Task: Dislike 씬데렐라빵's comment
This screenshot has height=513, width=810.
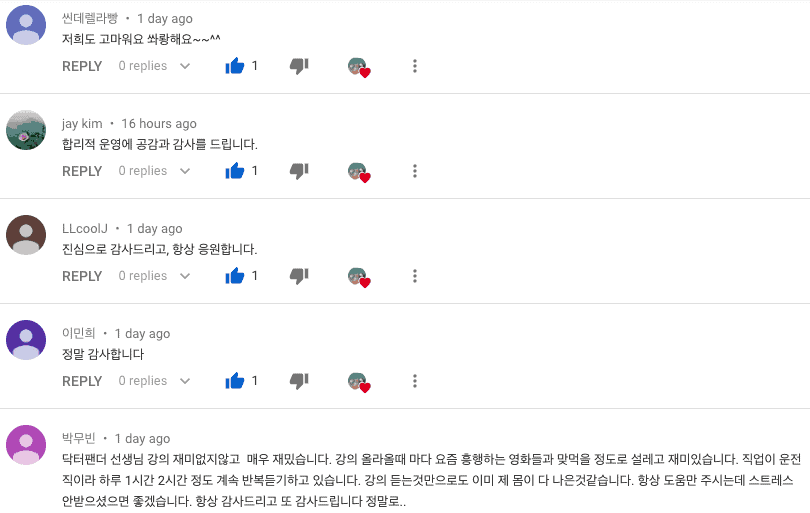Action: (299, 66)
